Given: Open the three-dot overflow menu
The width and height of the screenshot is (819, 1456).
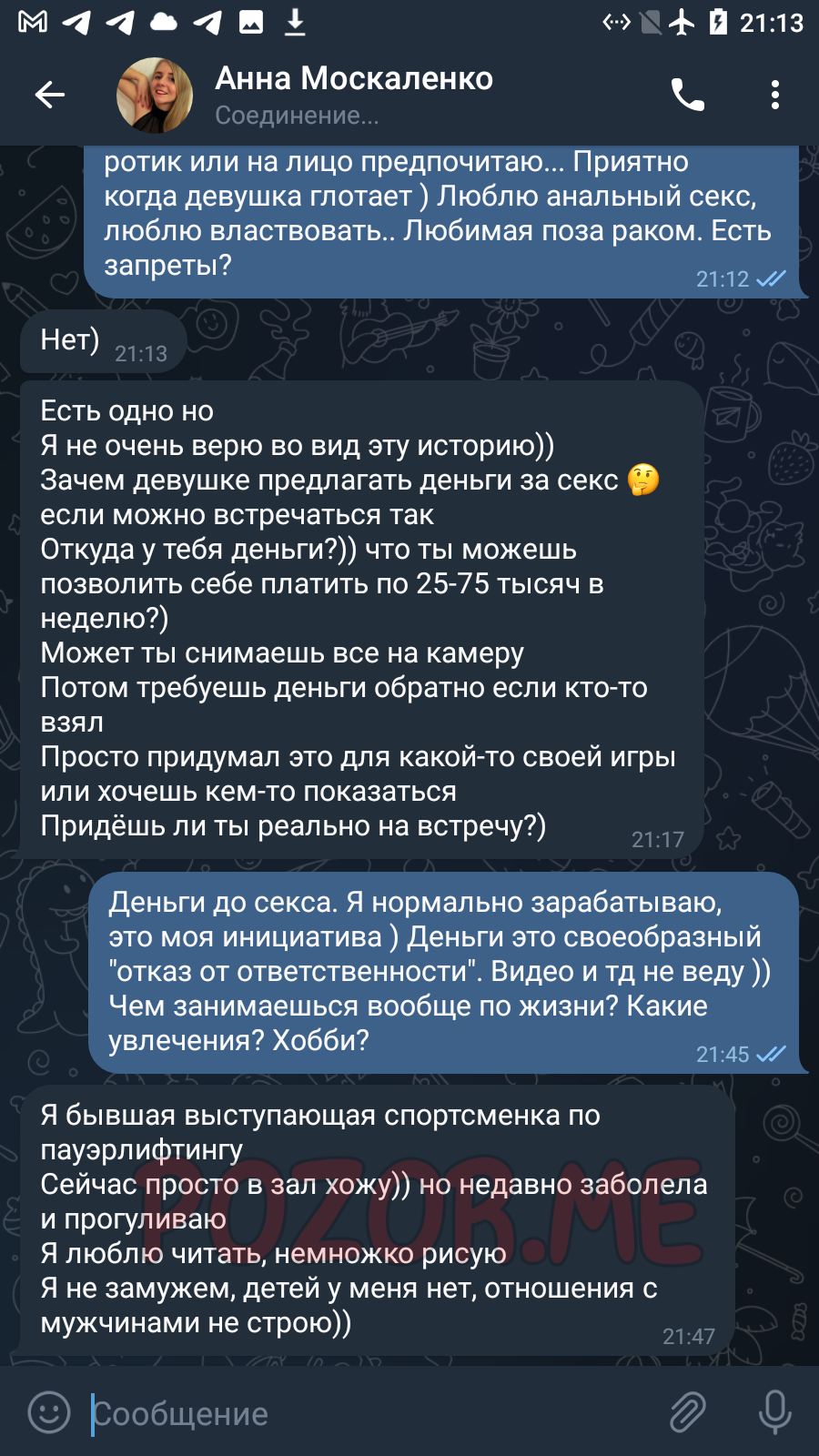Looking at the screenshot, I should coord(774,95).
